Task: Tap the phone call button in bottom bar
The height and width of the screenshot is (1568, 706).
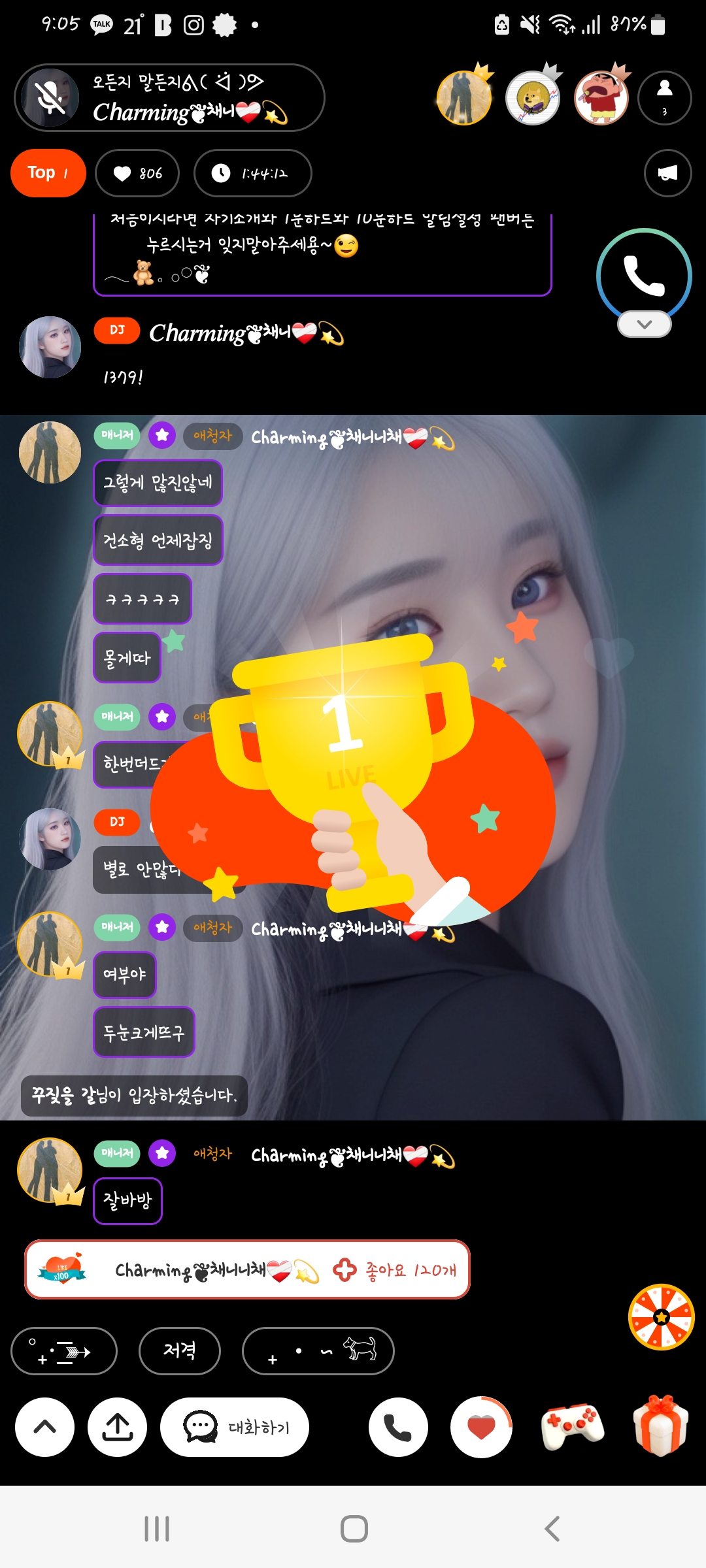Action: 397,1427
